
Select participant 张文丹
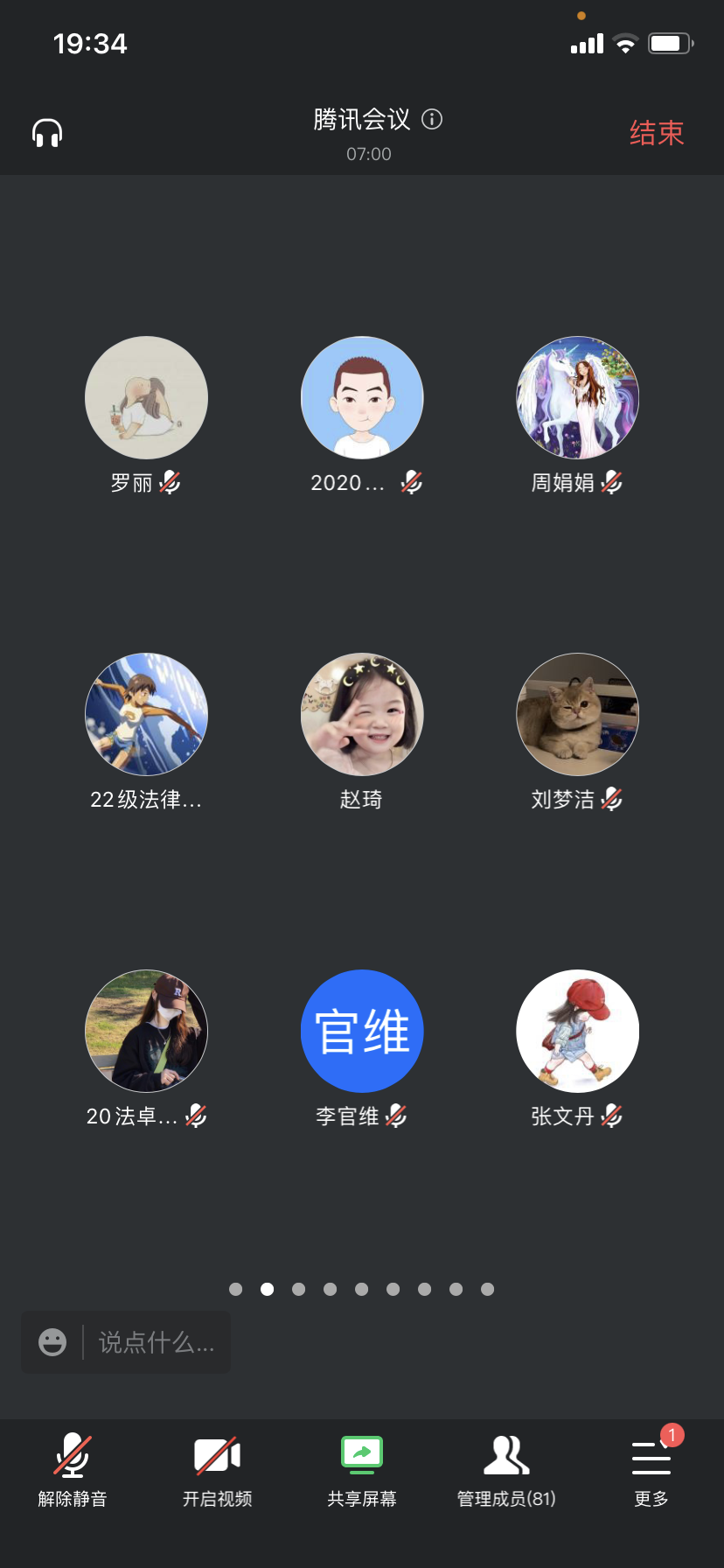click(578, 1032)
